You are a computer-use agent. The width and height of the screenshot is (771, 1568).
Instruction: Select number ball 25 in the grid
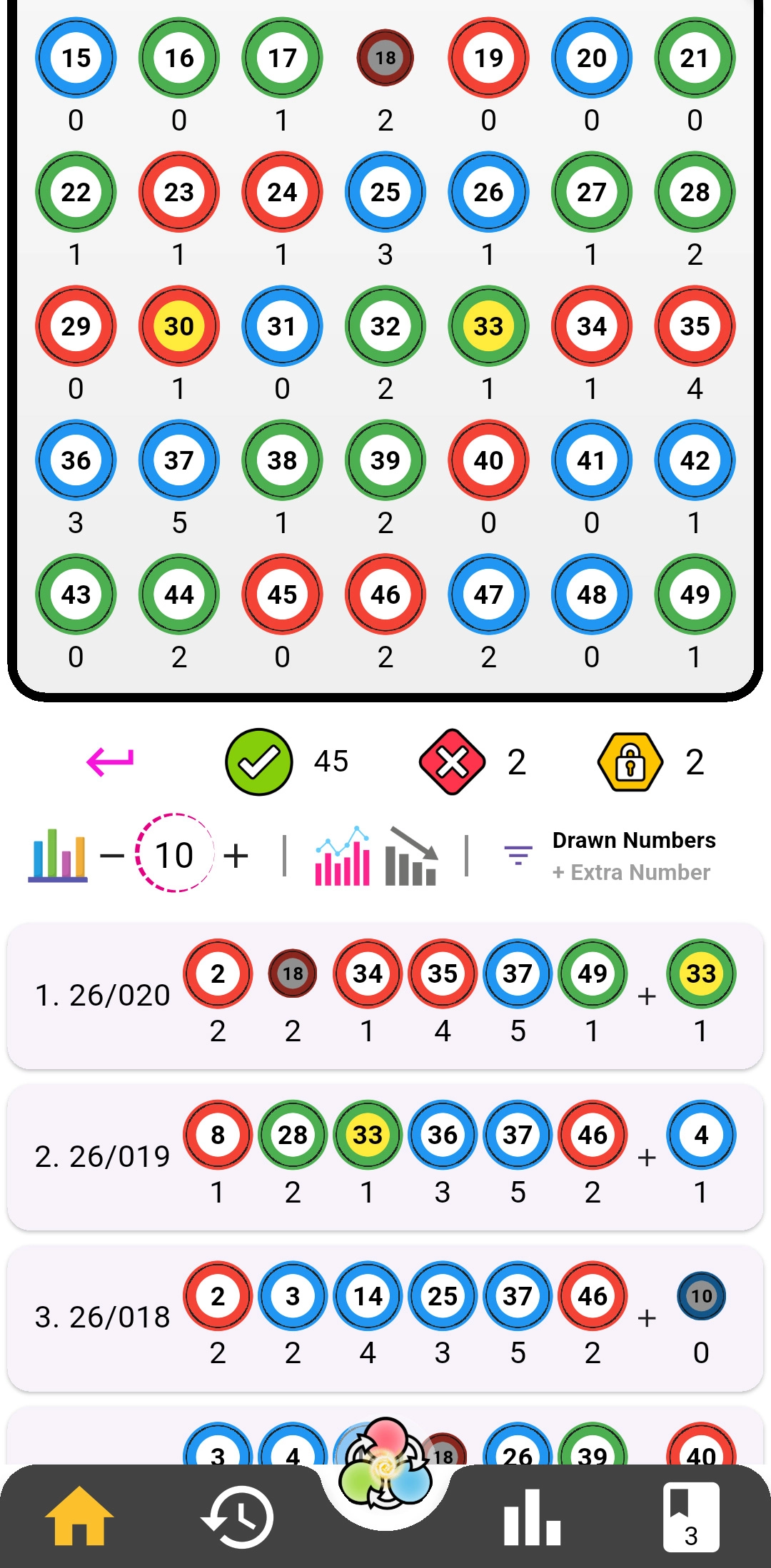(x=385, y=192)
